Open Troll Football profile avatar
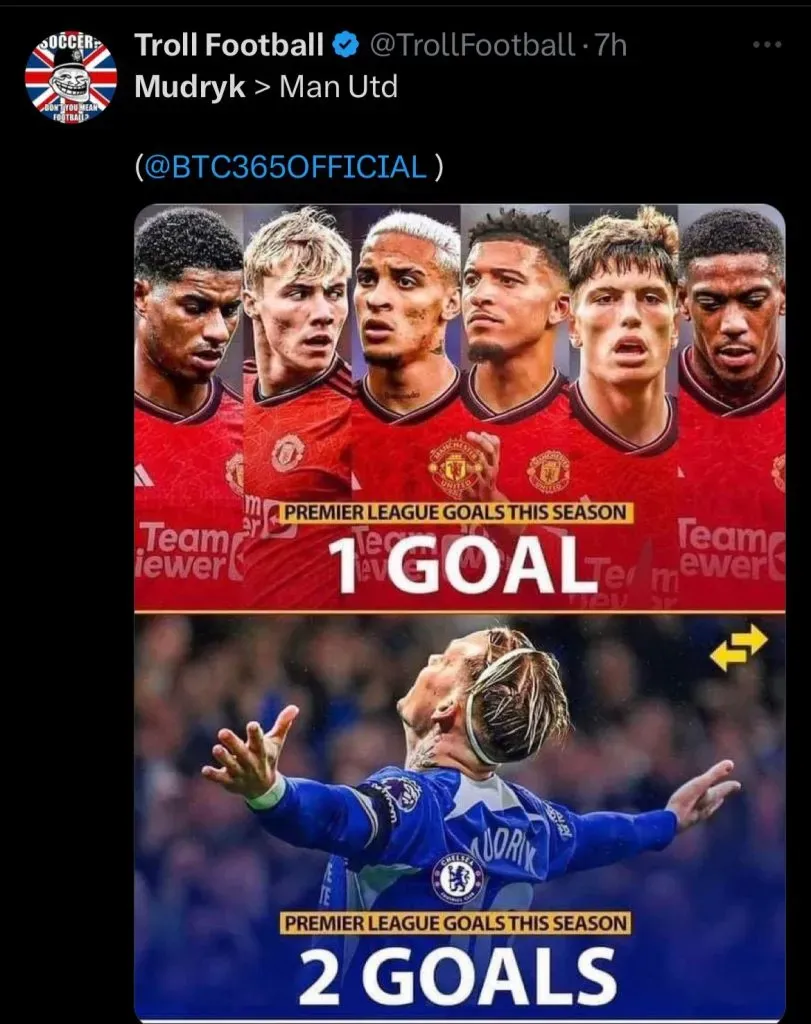The width and height of the screenshot is (811, 1024). pos(71,77)
